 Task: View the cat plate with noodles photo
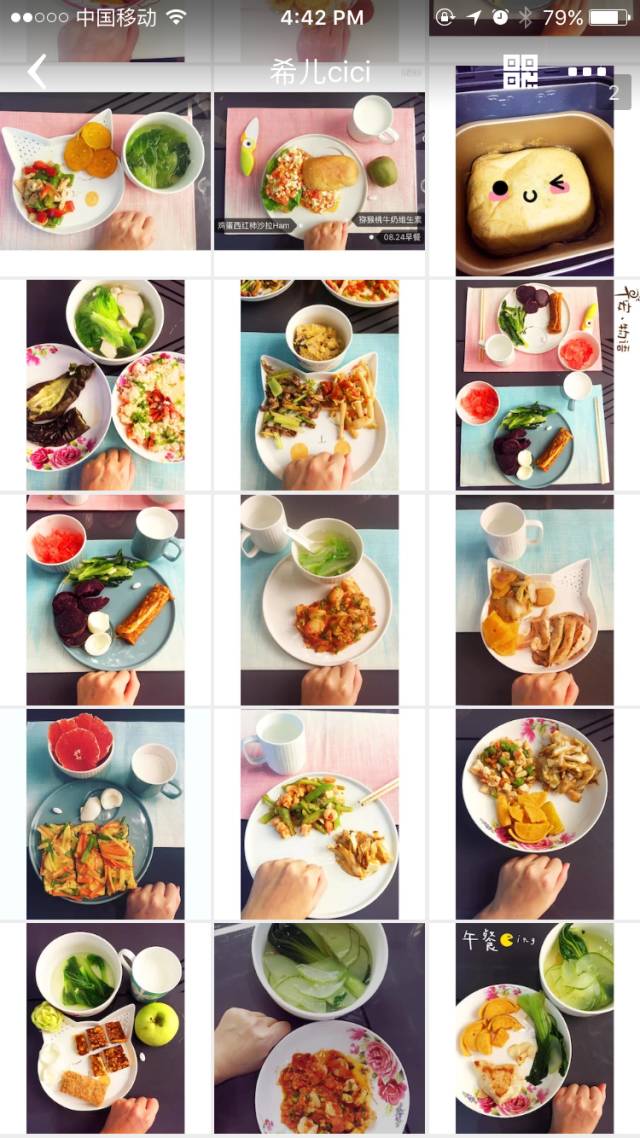pyautogui.click(x=320, y=385)
